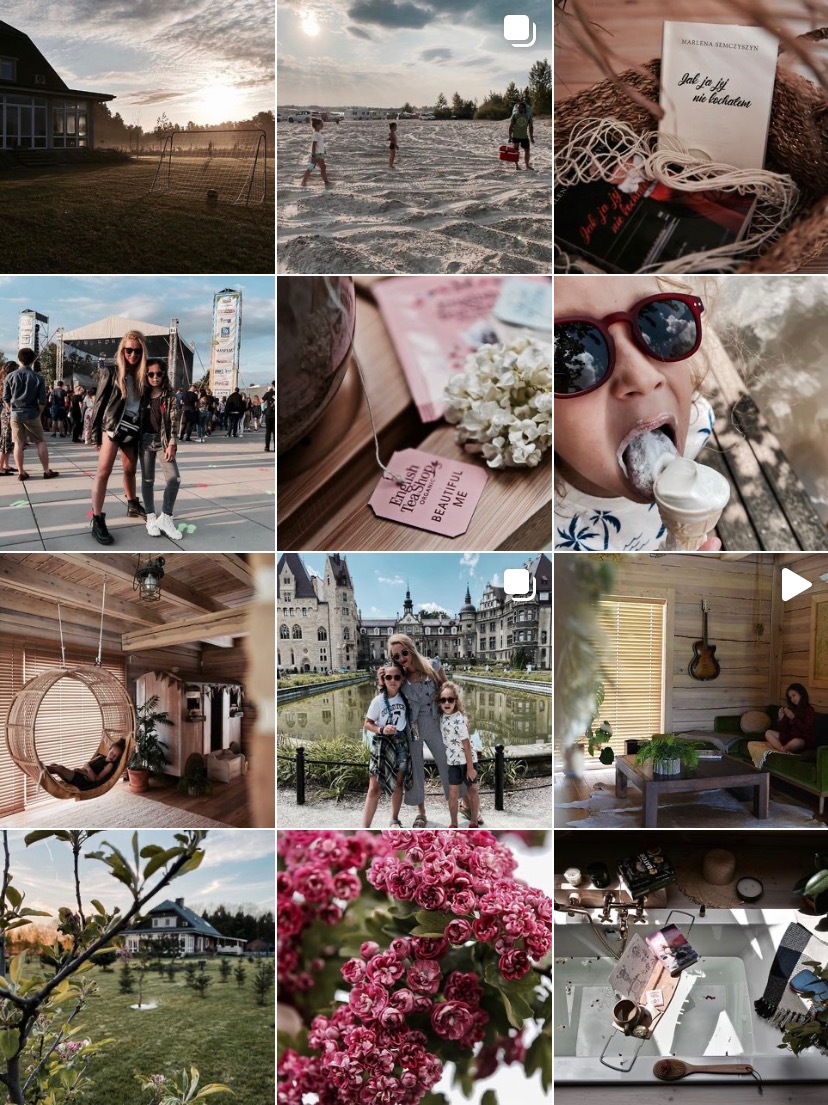Open the castle family carousel post
This screenshot has height=1105, width=828.
pyautogui.click(x=414, y=690)
